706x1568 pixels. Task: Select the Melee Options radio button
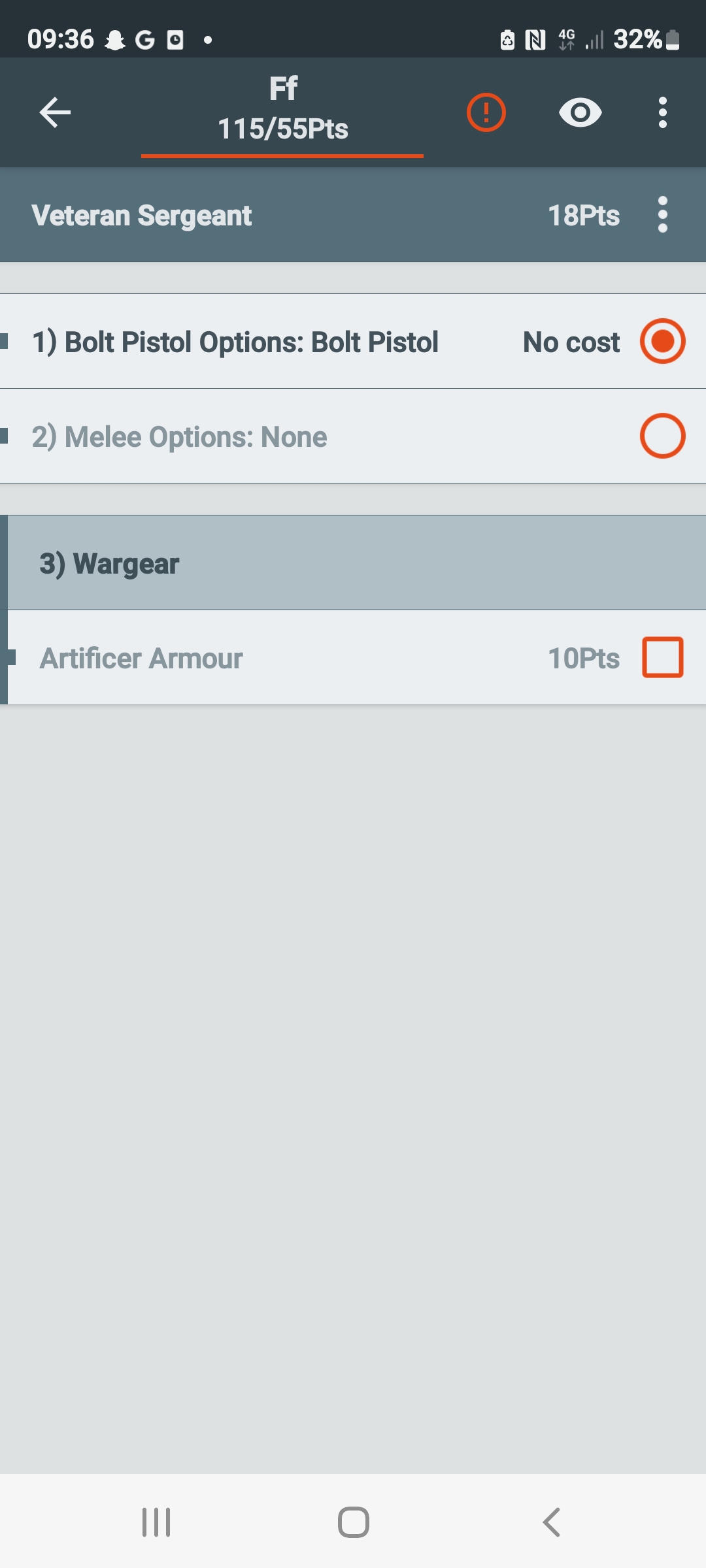point(663,436)
